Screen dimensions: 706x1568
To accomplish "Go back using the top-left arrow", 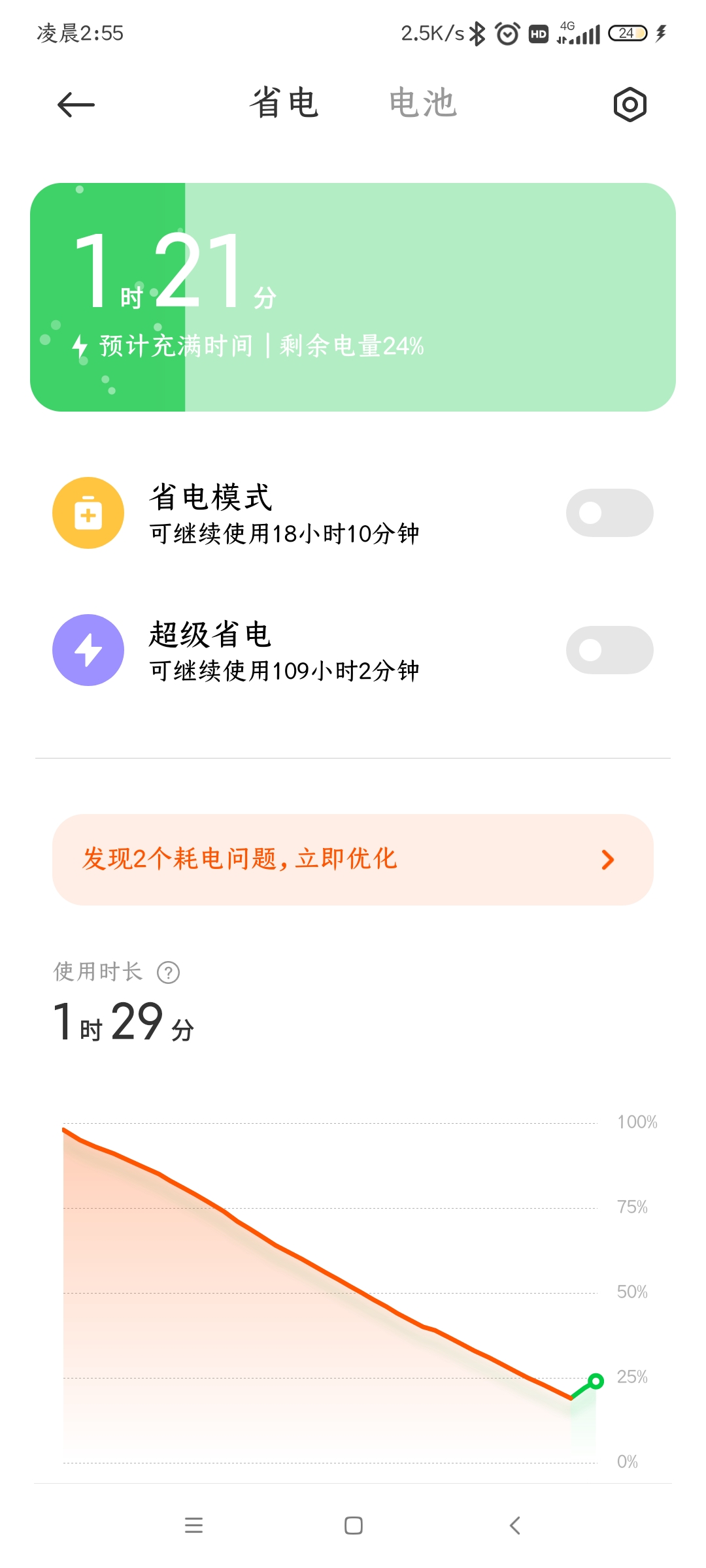I will pos(76,105).
